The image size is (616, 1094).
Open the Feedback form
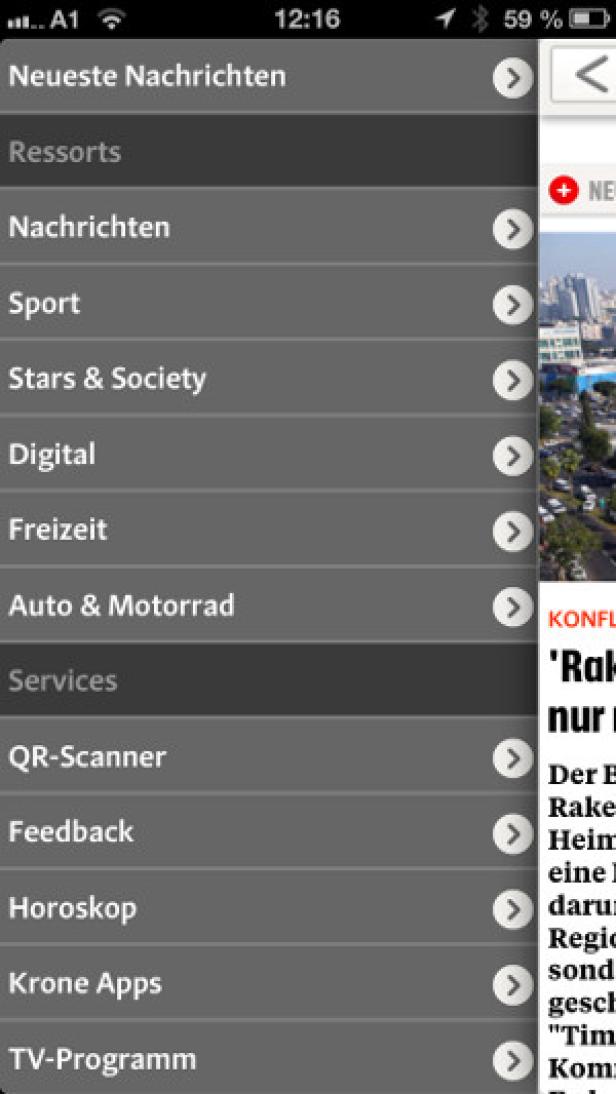point(266,832)
